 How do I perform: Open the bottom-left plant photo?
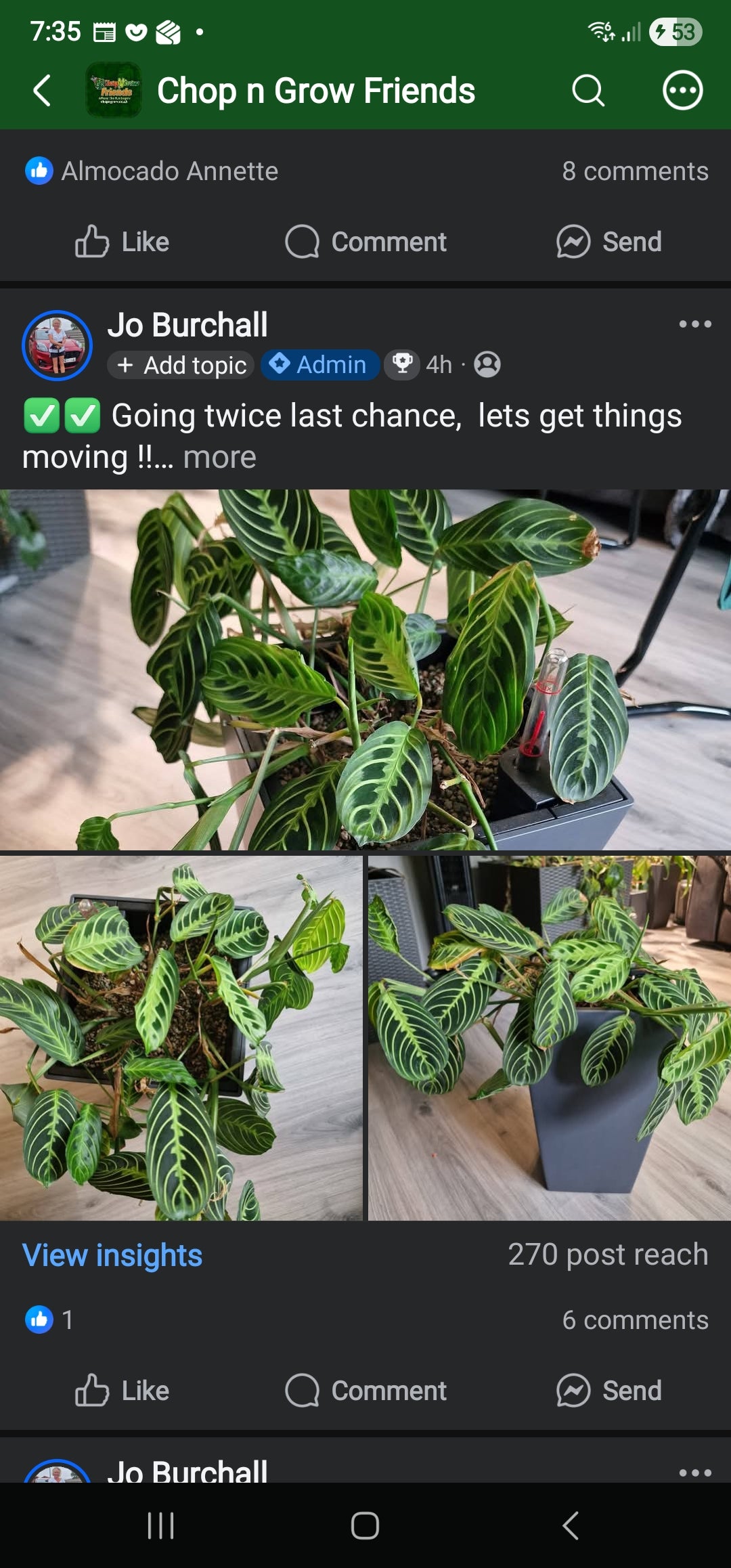[x=181, y=1038]
